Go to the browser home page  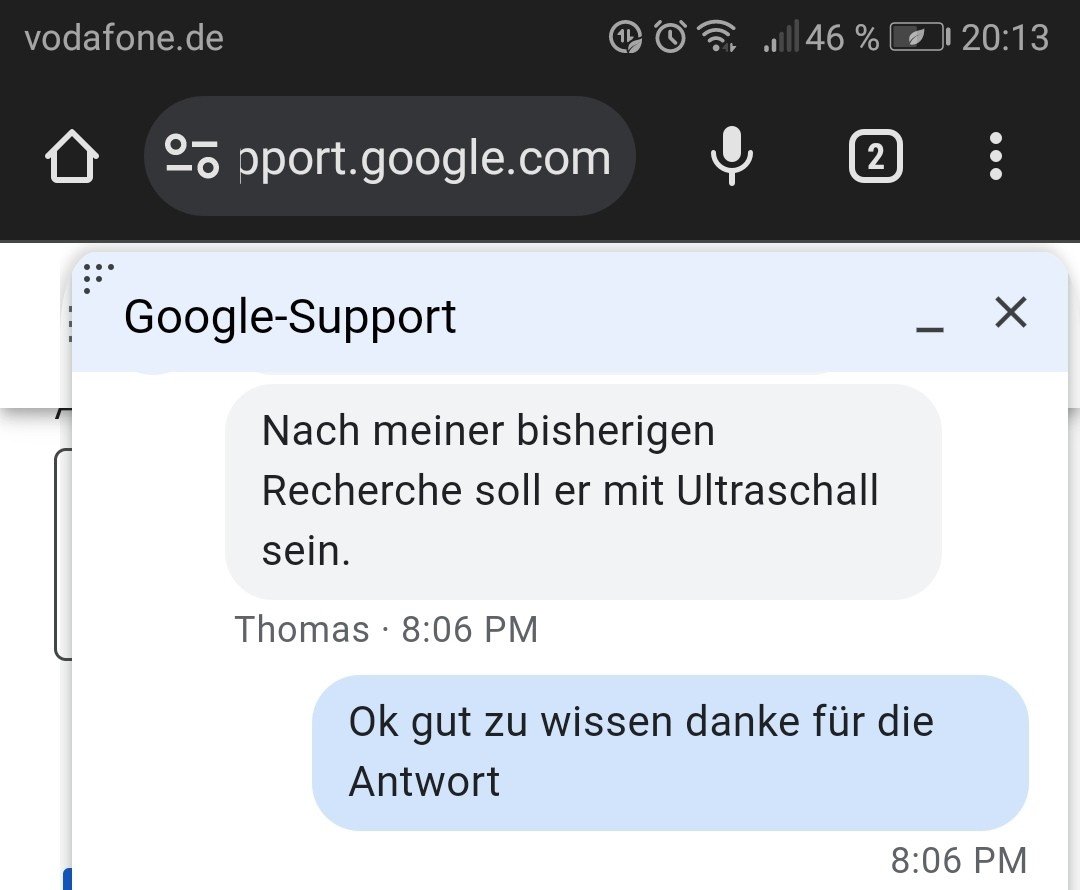72,157
